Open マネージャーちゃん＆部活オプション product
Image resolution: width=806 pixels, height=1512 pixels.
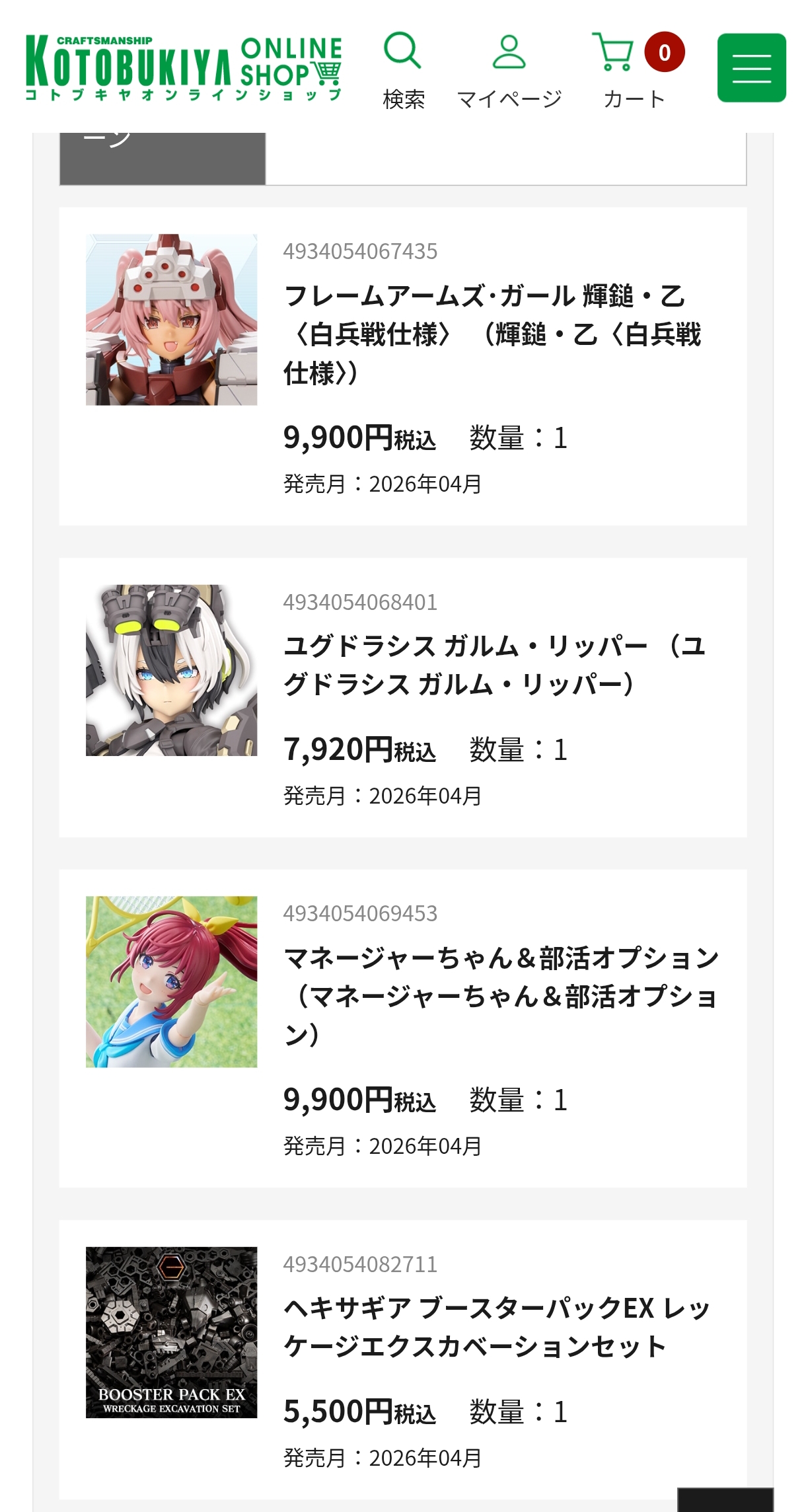click(x=501, y=995)
